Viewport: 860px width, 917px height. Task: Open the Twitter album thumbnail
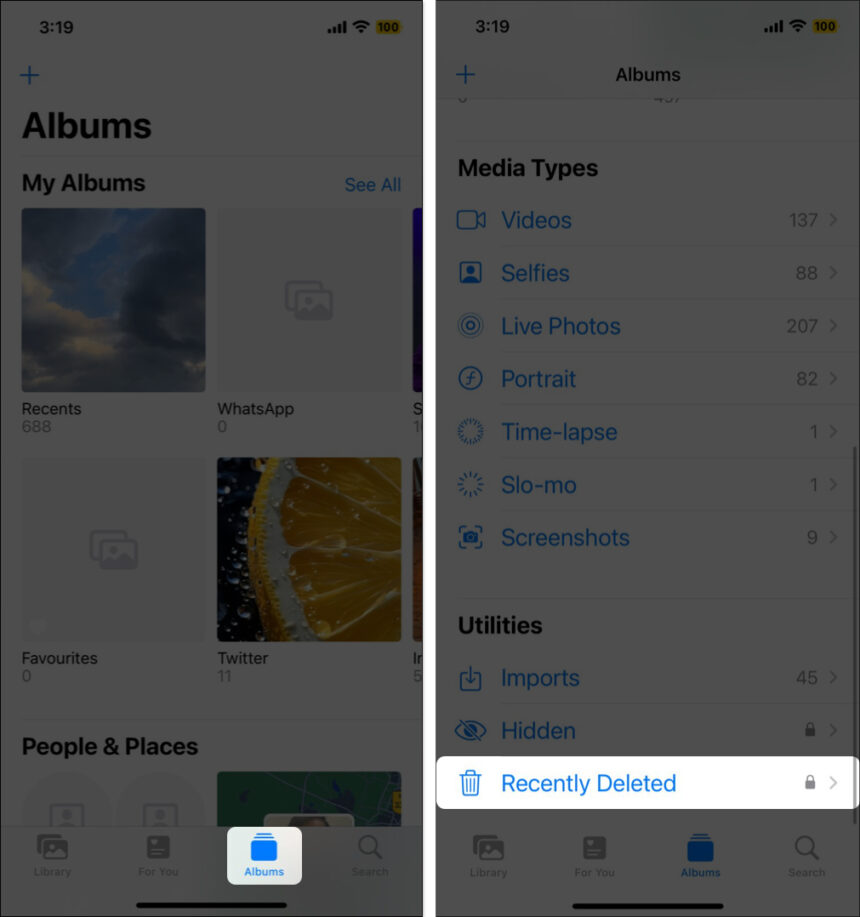308,549
